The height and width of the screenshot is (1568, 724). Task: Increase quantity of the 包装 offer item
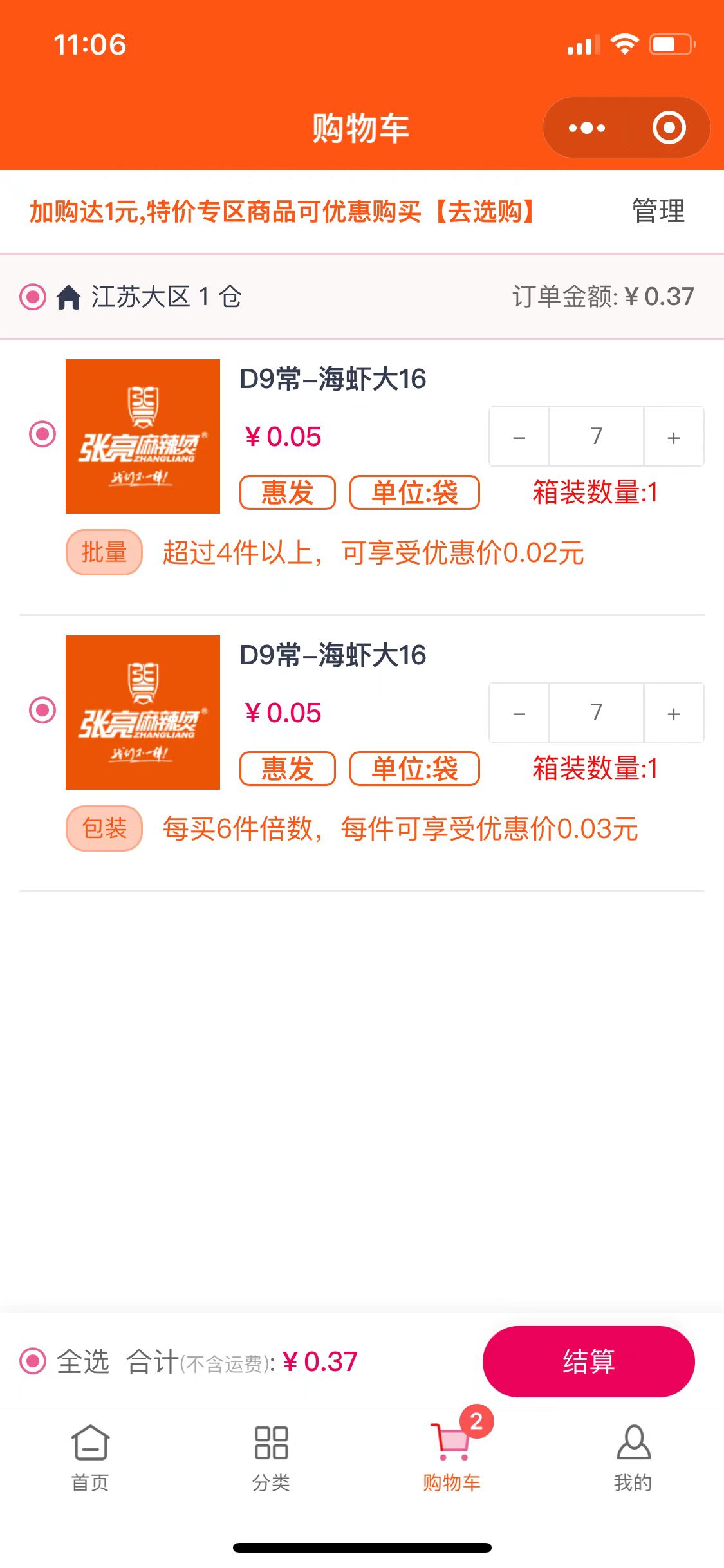pos(673,713)
